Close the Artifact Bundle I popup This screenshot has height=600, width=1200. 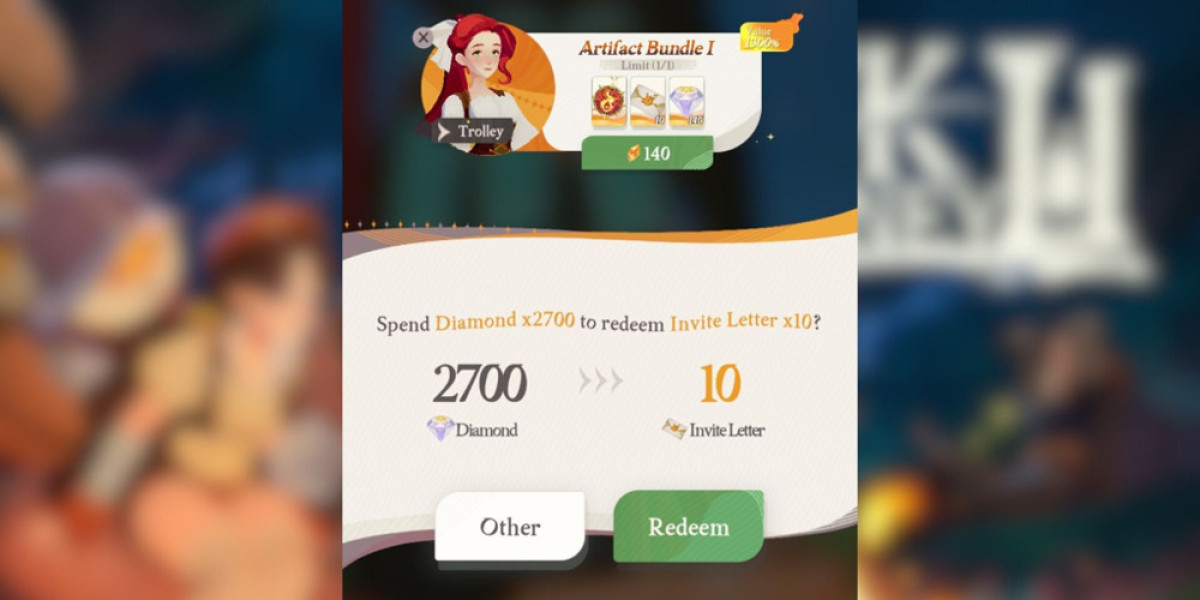pyautogui.click(x=423, y=38)
